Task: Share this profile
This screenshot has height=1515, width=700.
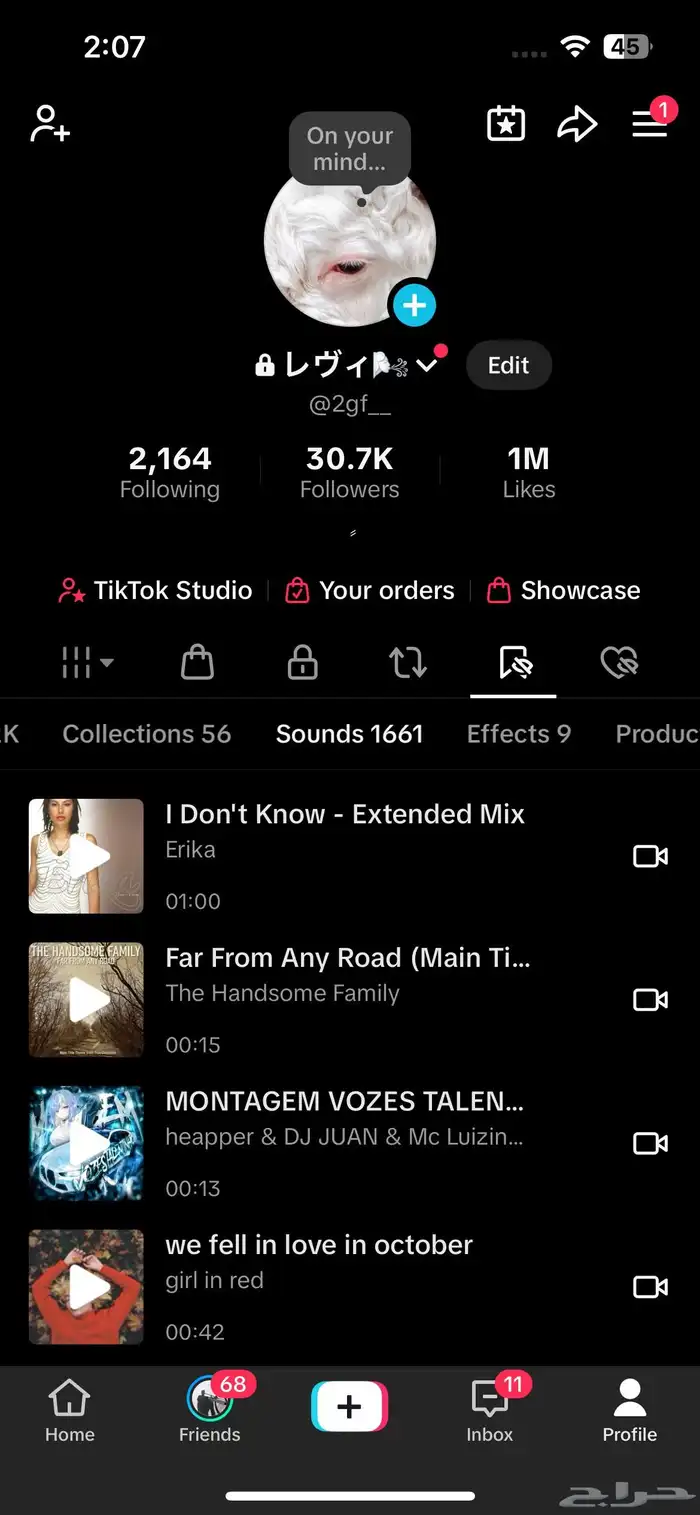Action: [x=577, y=125]
